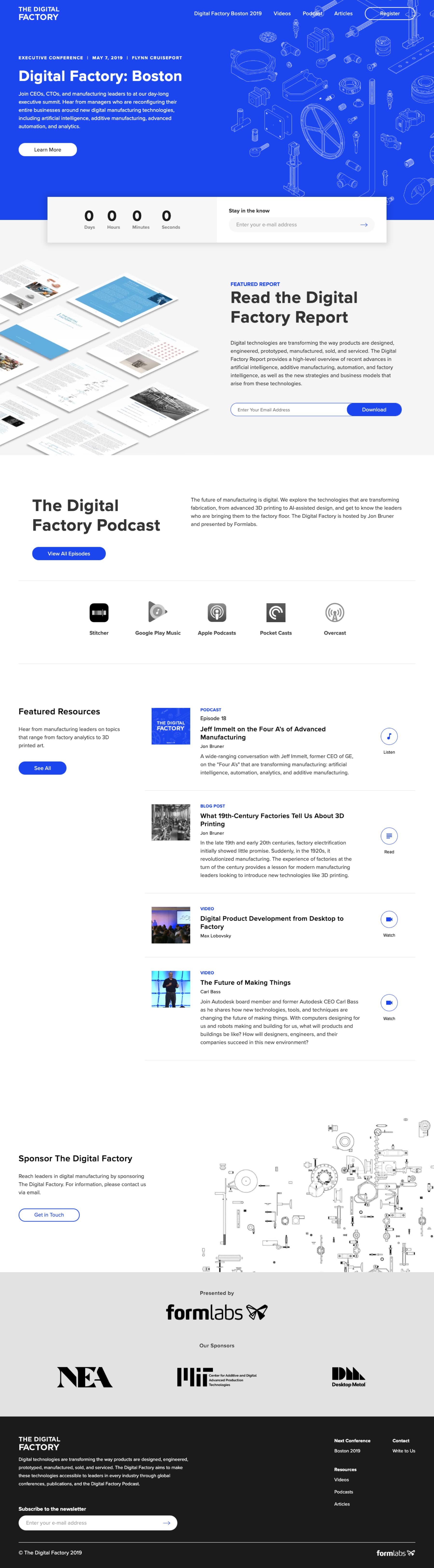Image resolution: width=434 pixels, height=1568 pixels.
Task: Submit Stay in the know email arrow
Action: coord(364,225)
